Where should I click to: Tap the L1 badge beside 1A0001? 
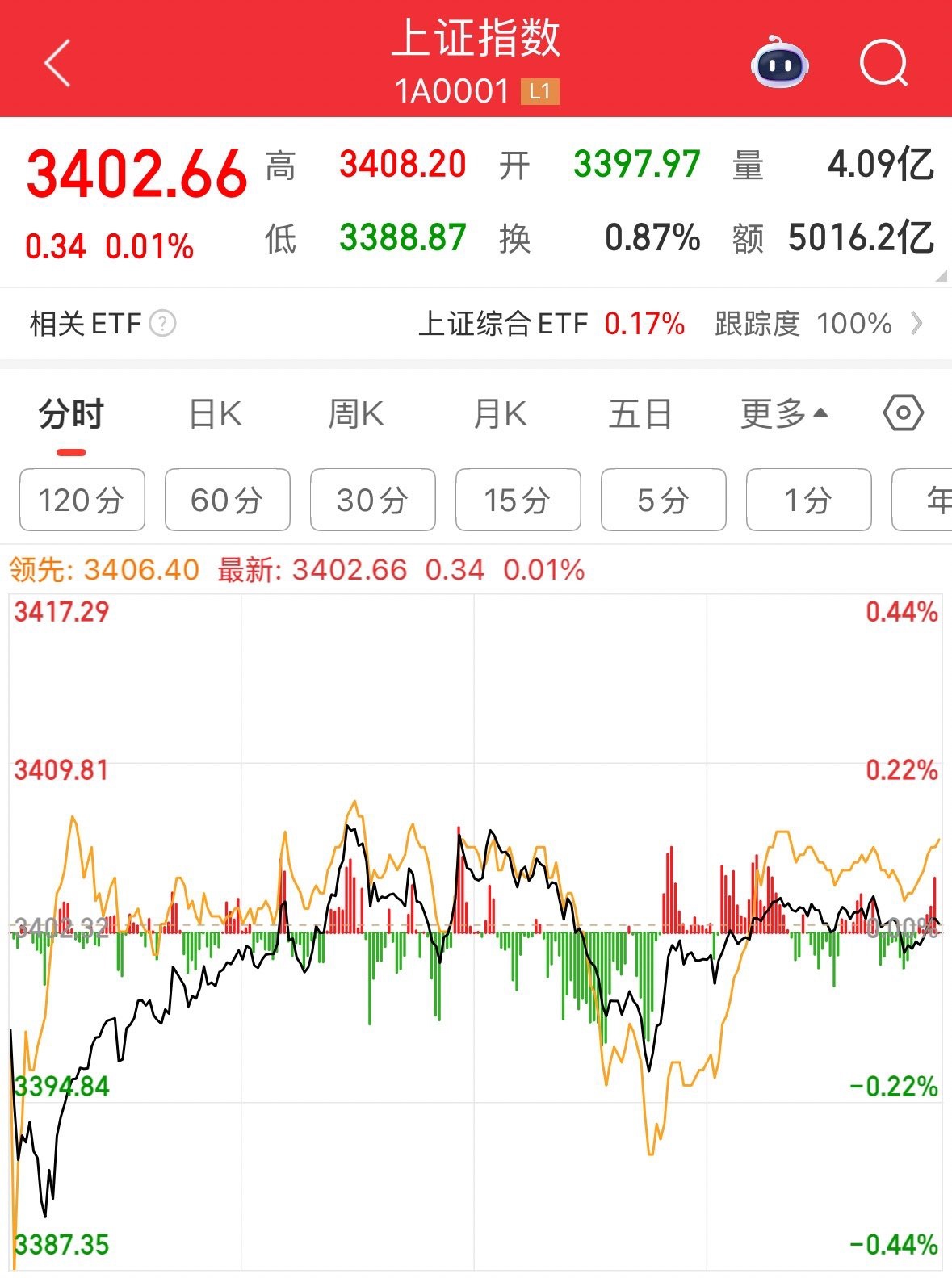point(539,91)
